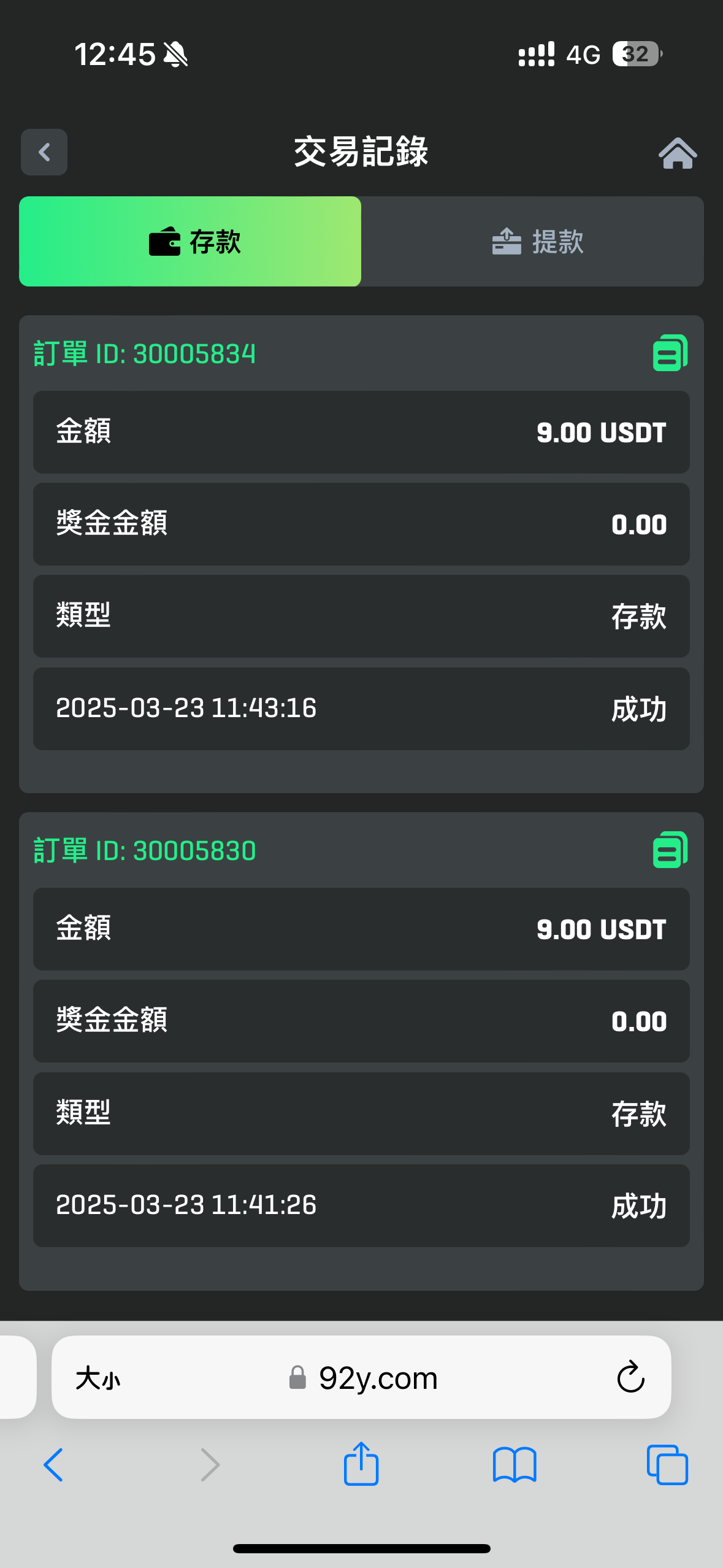This screenshot has height=1568, width=723.
Task: Open Safari bookmarks
Action: pyautogui.click(x=515, y=1465)
